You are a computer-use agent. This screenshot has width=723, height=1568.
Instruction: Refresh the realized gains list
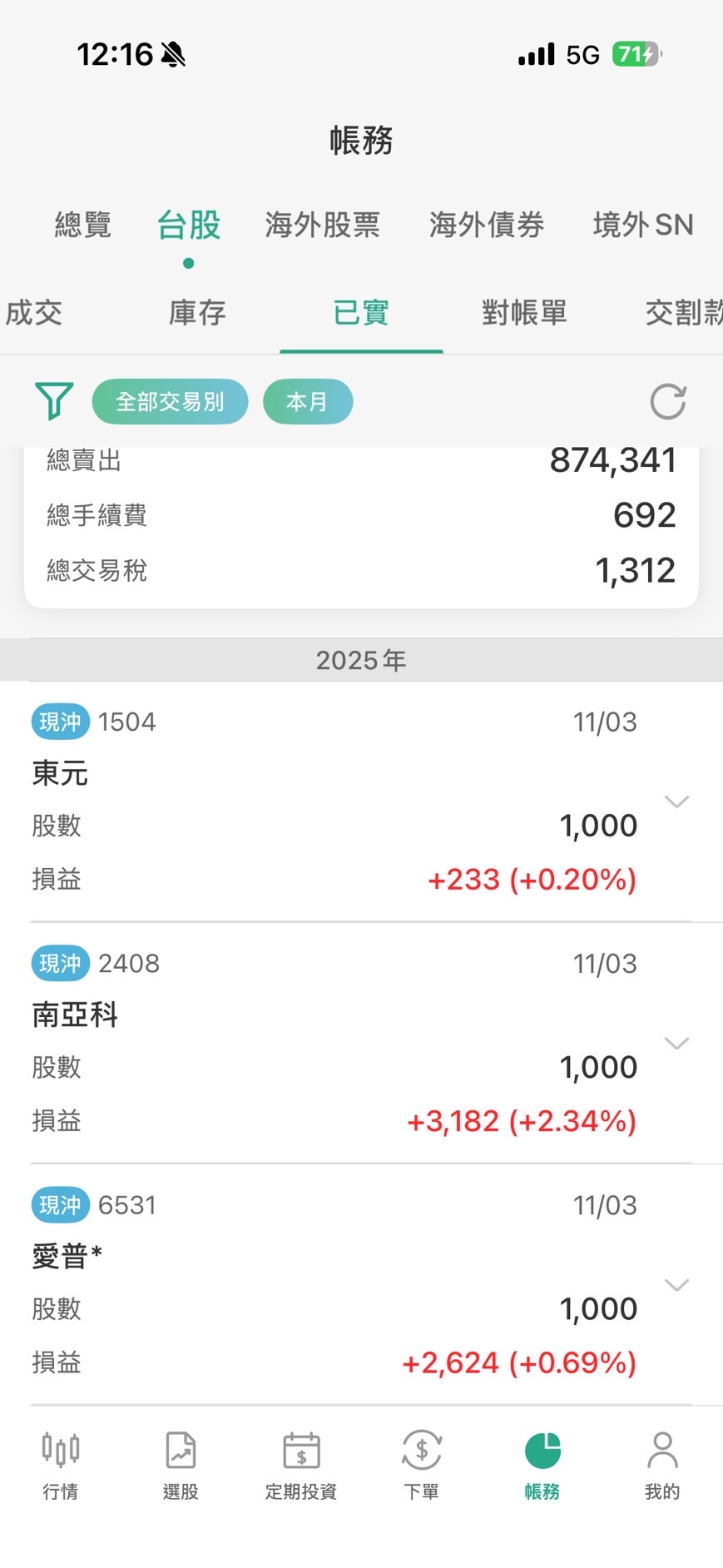click(667, 402)
